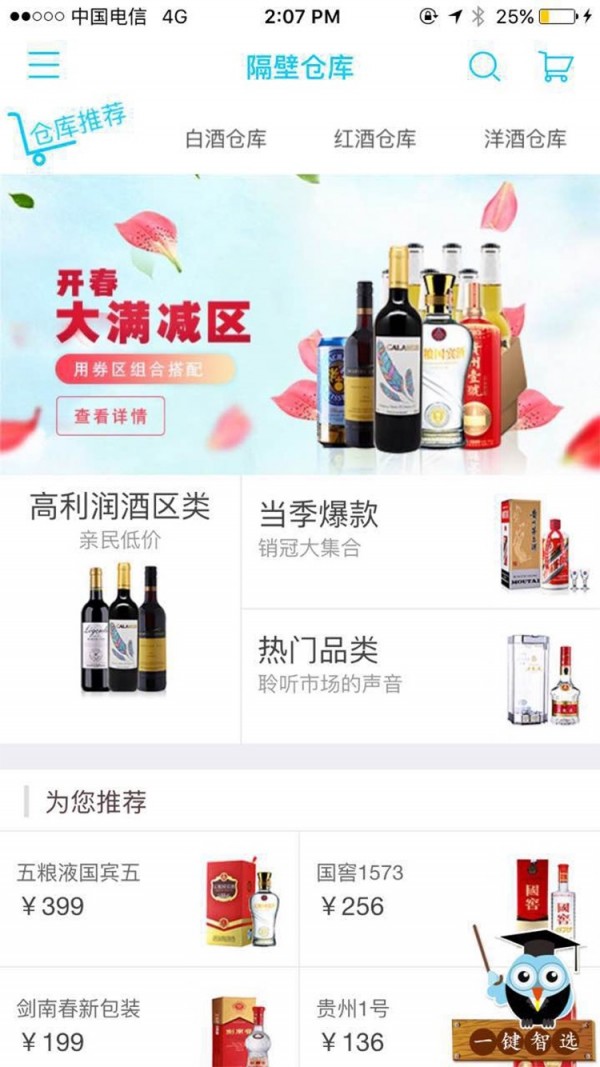Open the hamburger drawer menu
This screenshot has height=1067, width=600.
[x=44, y=66]
